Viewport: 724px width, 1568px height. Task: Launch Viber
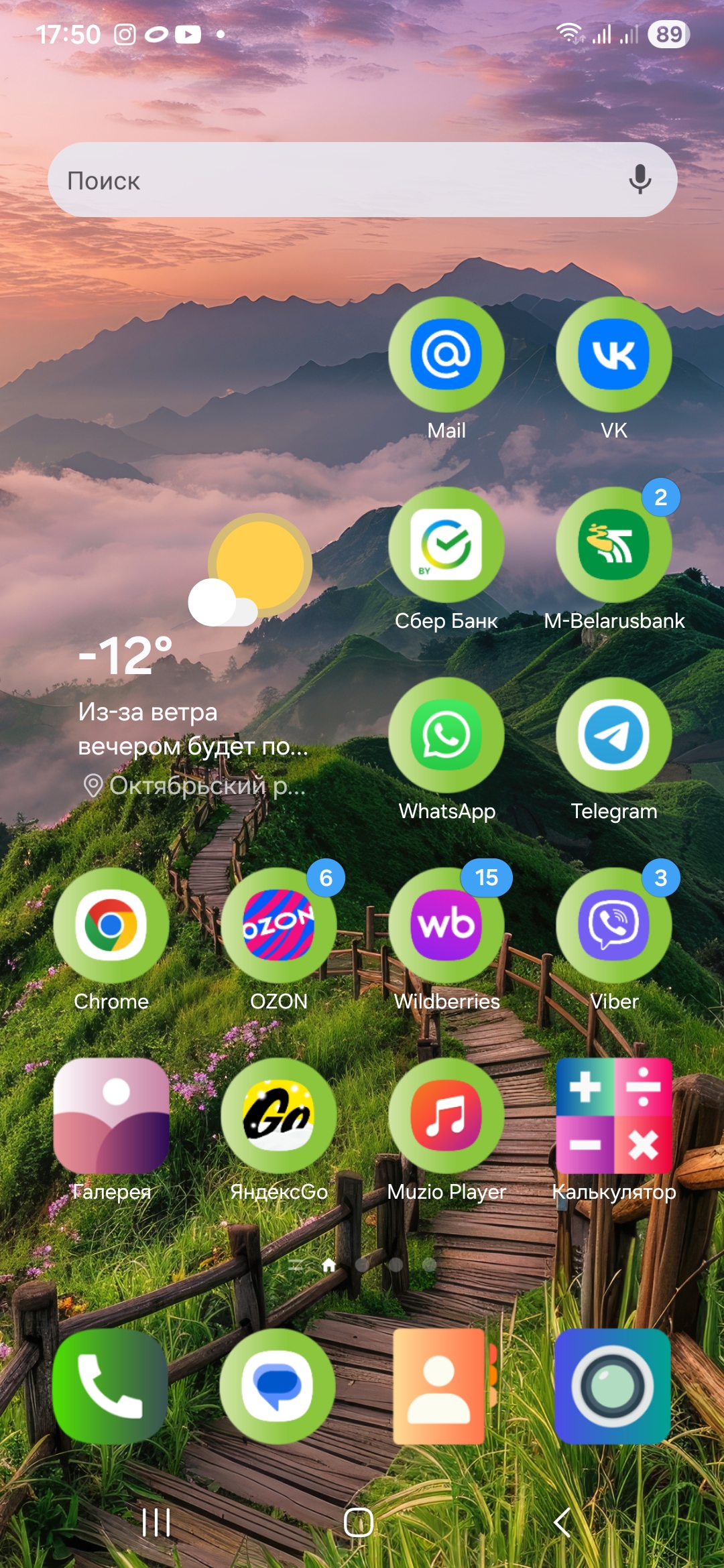tap(614, 925)
